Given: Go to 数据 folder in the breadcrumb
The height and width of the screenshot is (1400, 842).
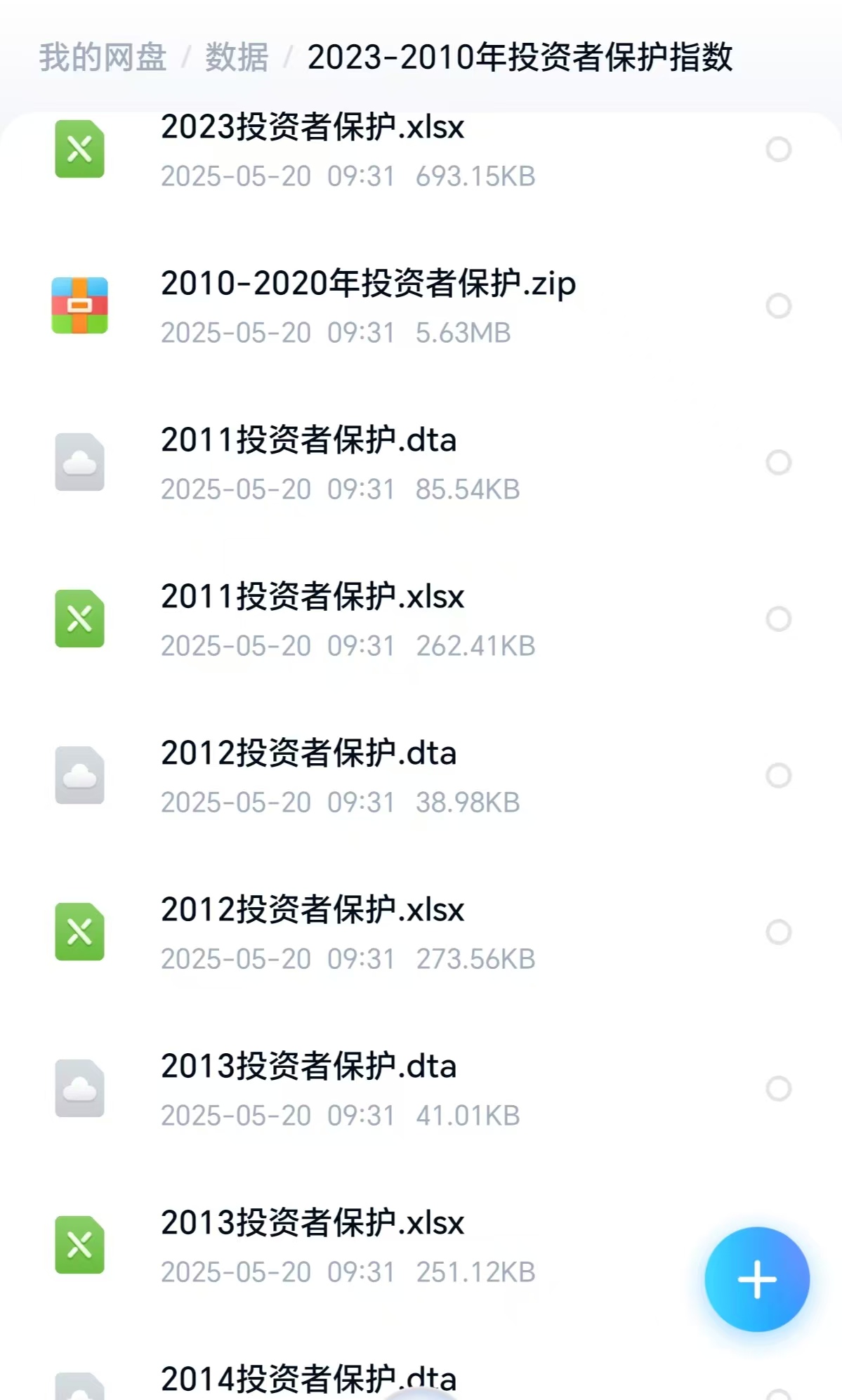Looking at the screenshot, I should 237,58.
